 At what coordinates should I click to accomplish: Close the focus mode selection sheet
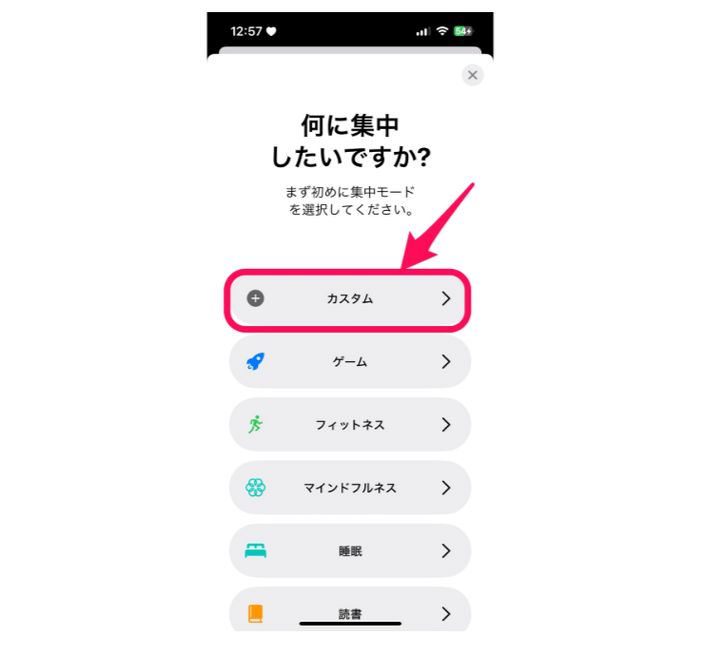[473, 75]
